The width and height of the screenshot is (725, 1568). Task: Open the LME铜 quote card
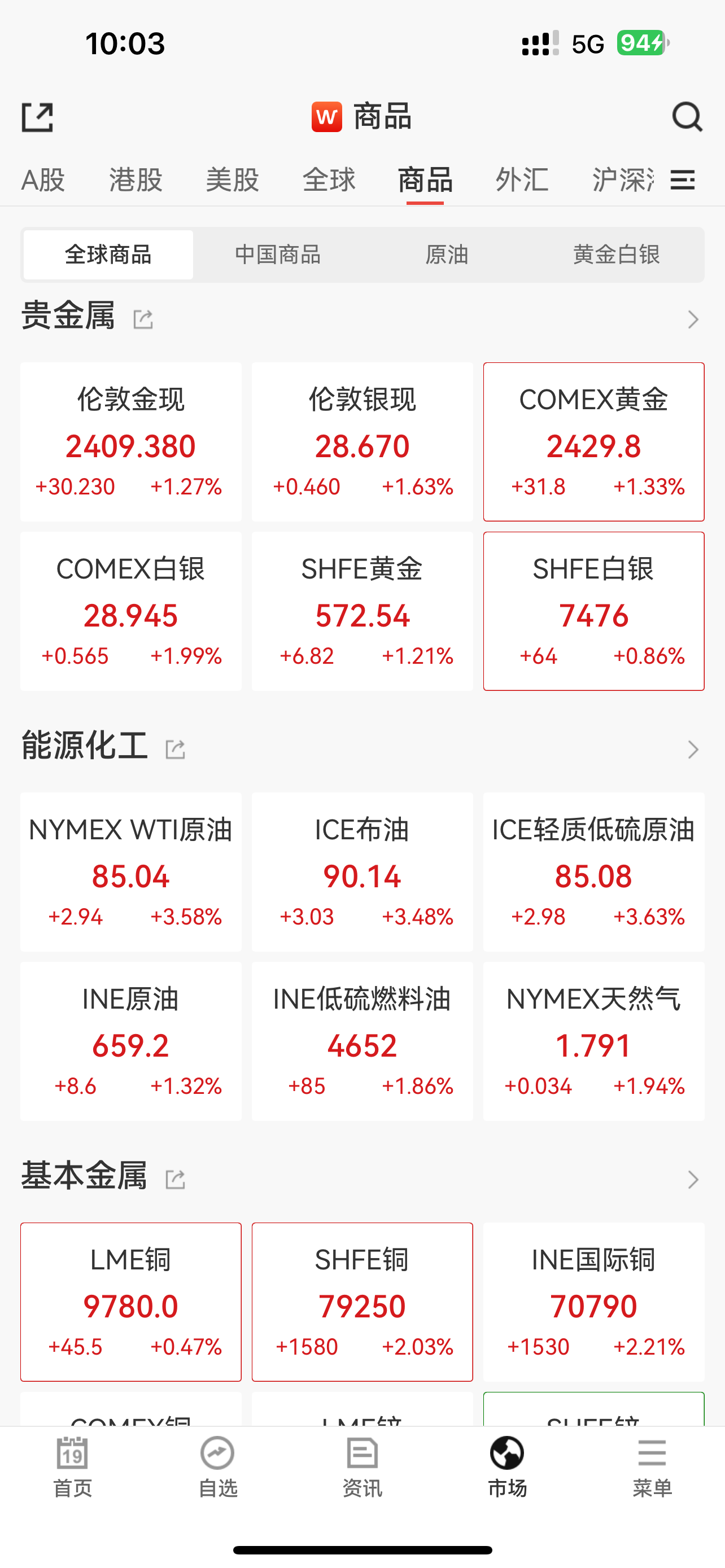coord(131,1302)
